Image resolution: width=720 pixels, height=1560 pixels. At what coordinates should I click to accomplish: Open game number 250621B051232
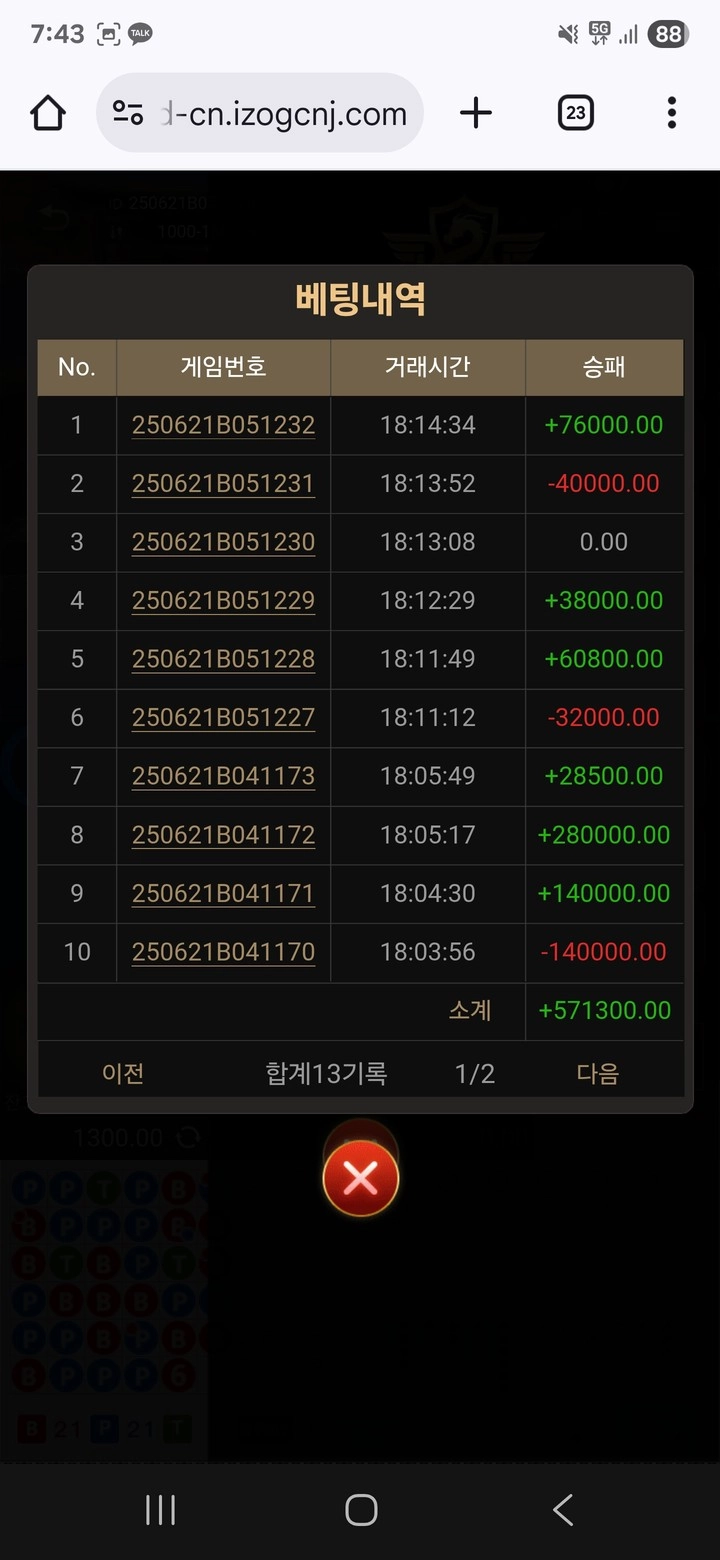pyautogui.click(x=223, y=425)
